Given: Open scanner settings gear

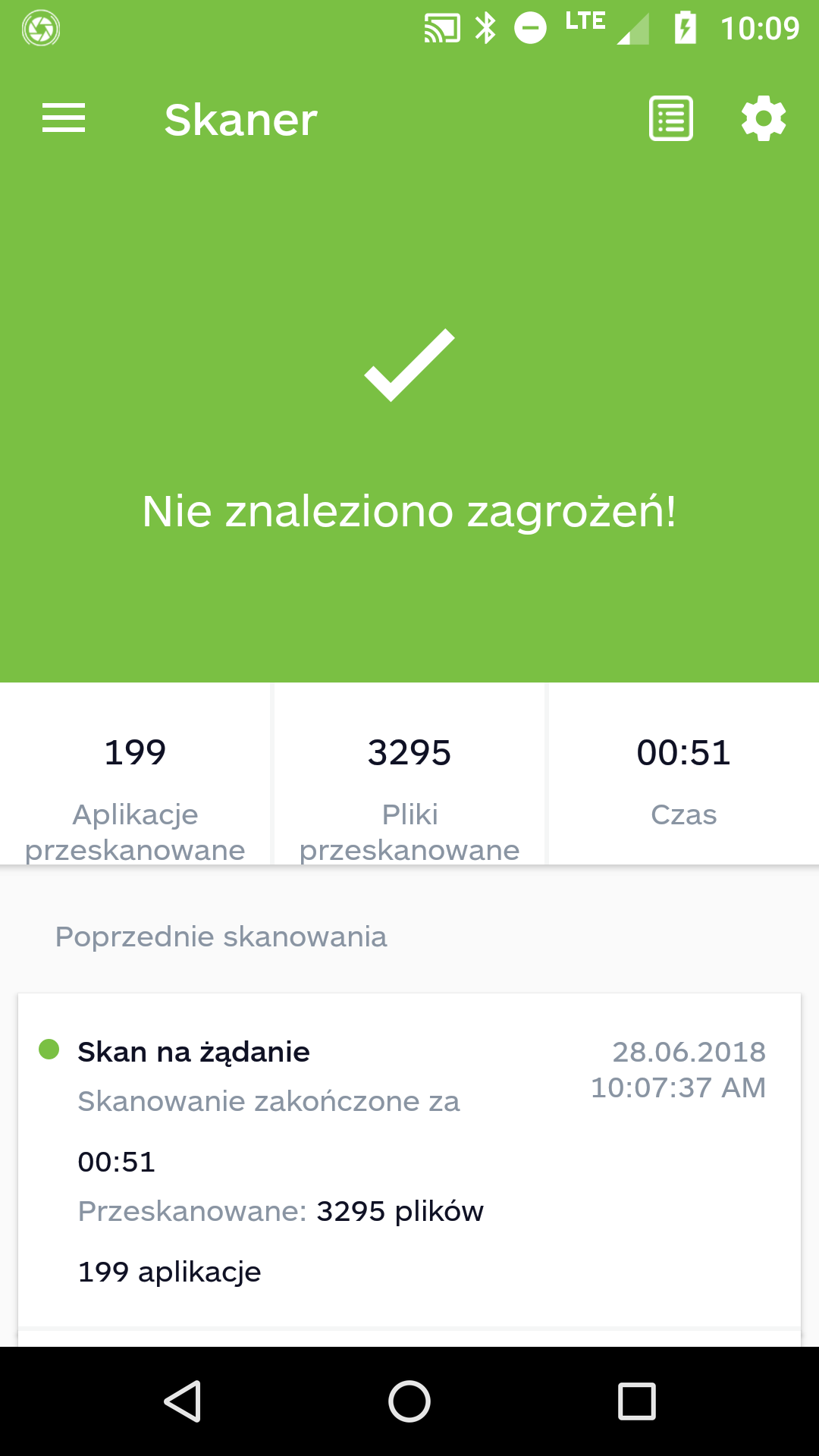Looking at the screenshot, I should (x=764, y=119).
